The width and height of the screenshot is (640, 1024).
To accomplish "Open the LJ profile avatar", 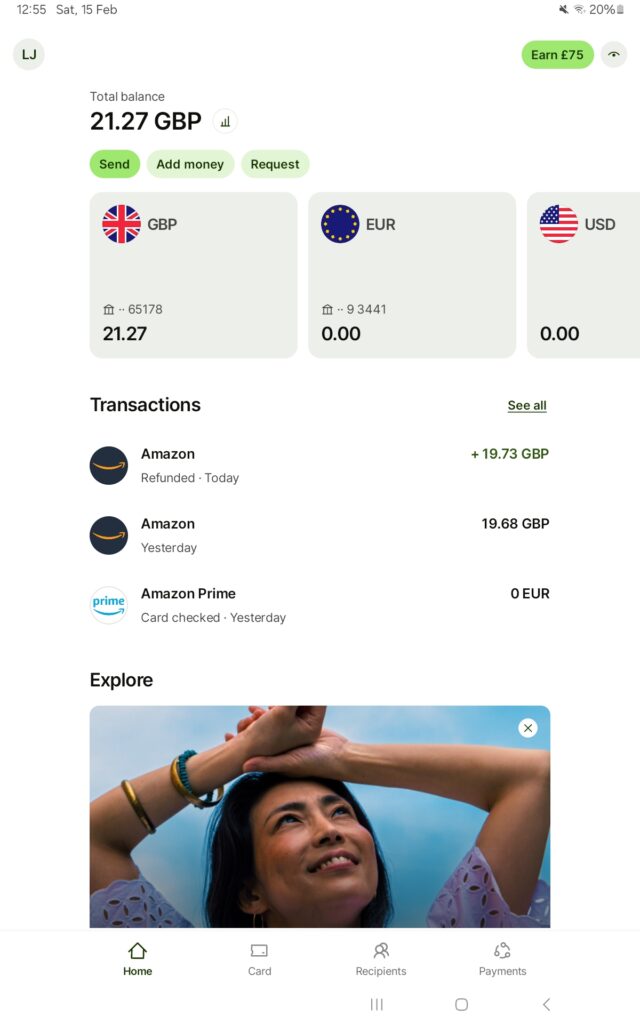I will (29, 54).
